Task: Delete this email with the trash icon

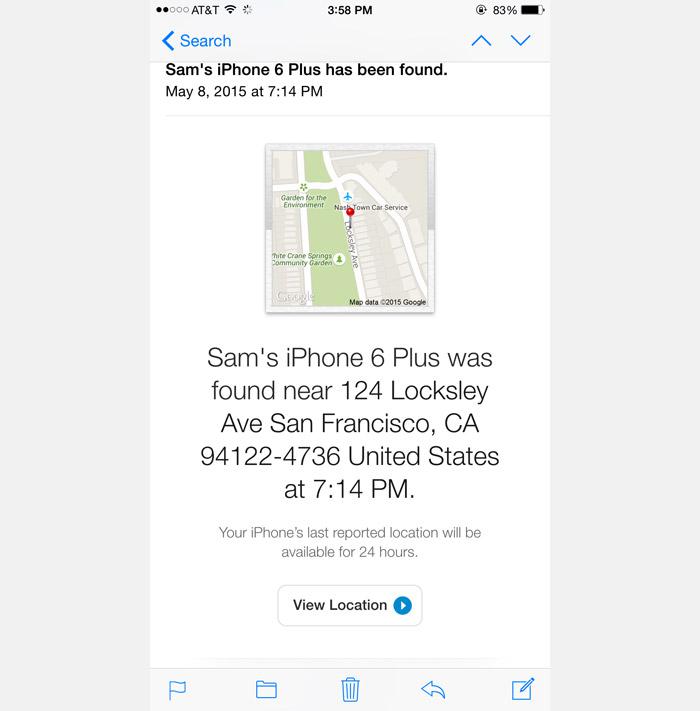Action: (350, 689)
